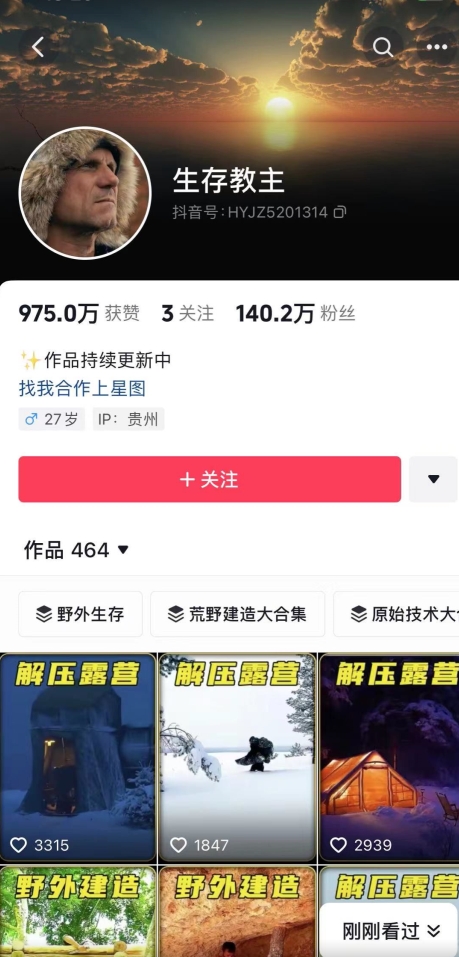459x957 pixels.
Task: Open the 原始技术 collection chip
Action: point(396,614)
